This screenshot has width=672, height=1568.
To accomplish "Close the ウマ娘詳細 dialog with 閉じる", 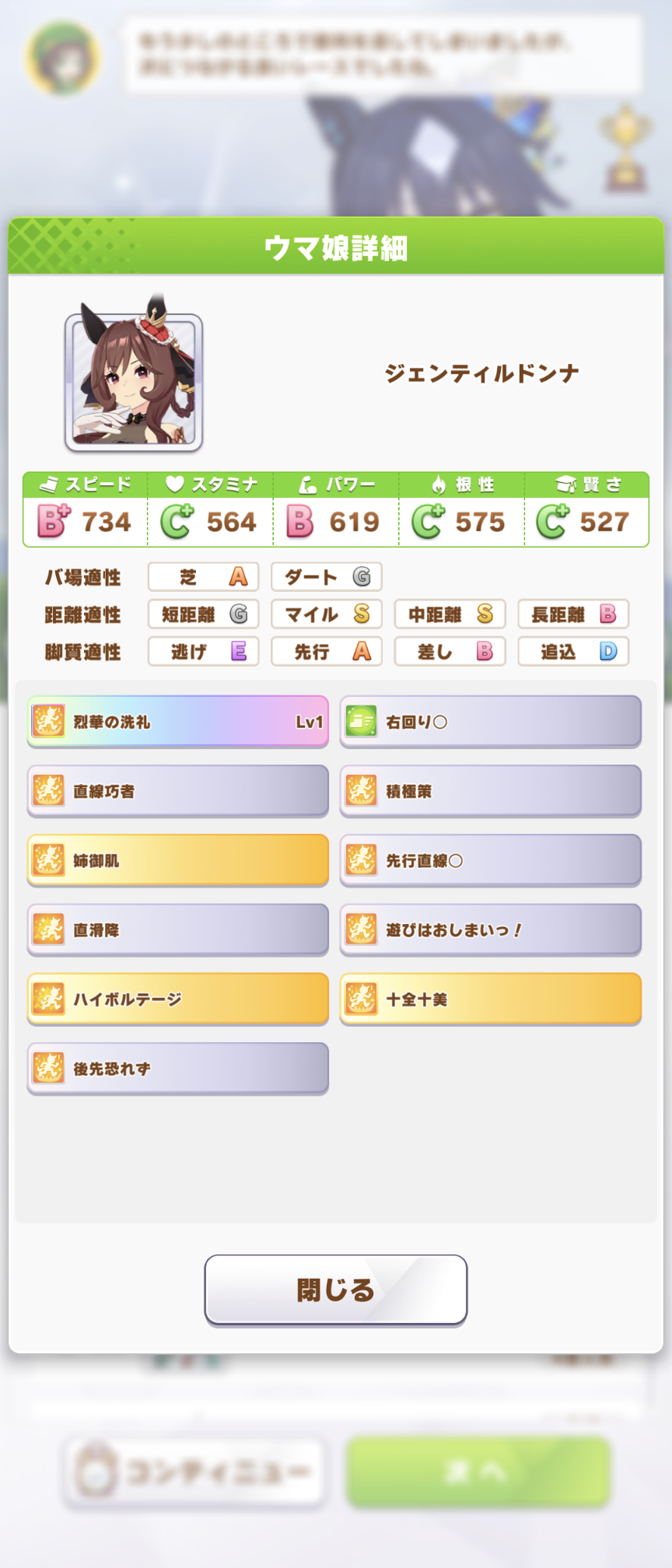I will 335,1289.
